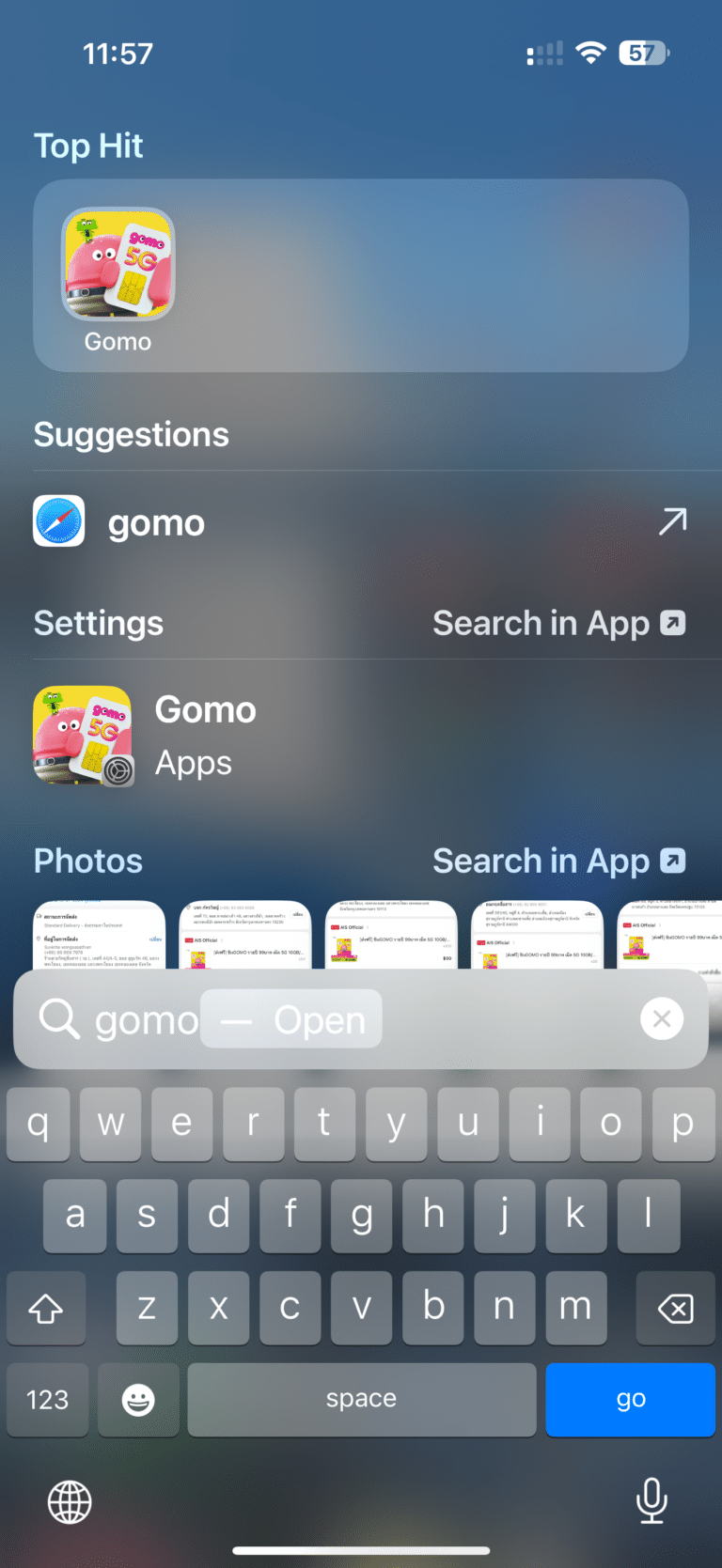Switch keyboard to 123 numbers
Image resolution: width=722 pixels, height=1568 pixels.
point(48,1399)
